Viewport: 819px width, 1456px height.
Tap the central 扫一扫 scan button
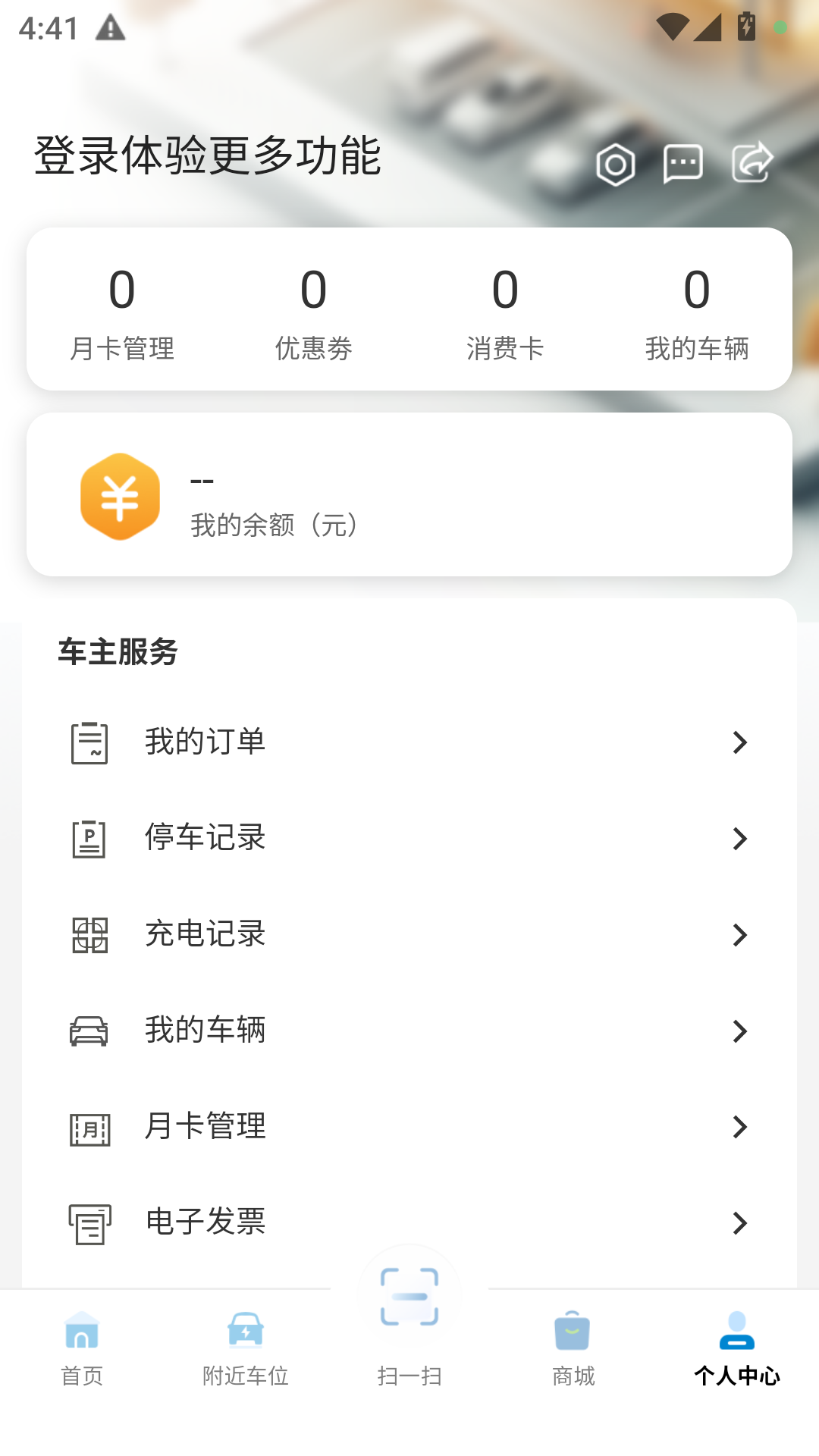click(409, 1297)
